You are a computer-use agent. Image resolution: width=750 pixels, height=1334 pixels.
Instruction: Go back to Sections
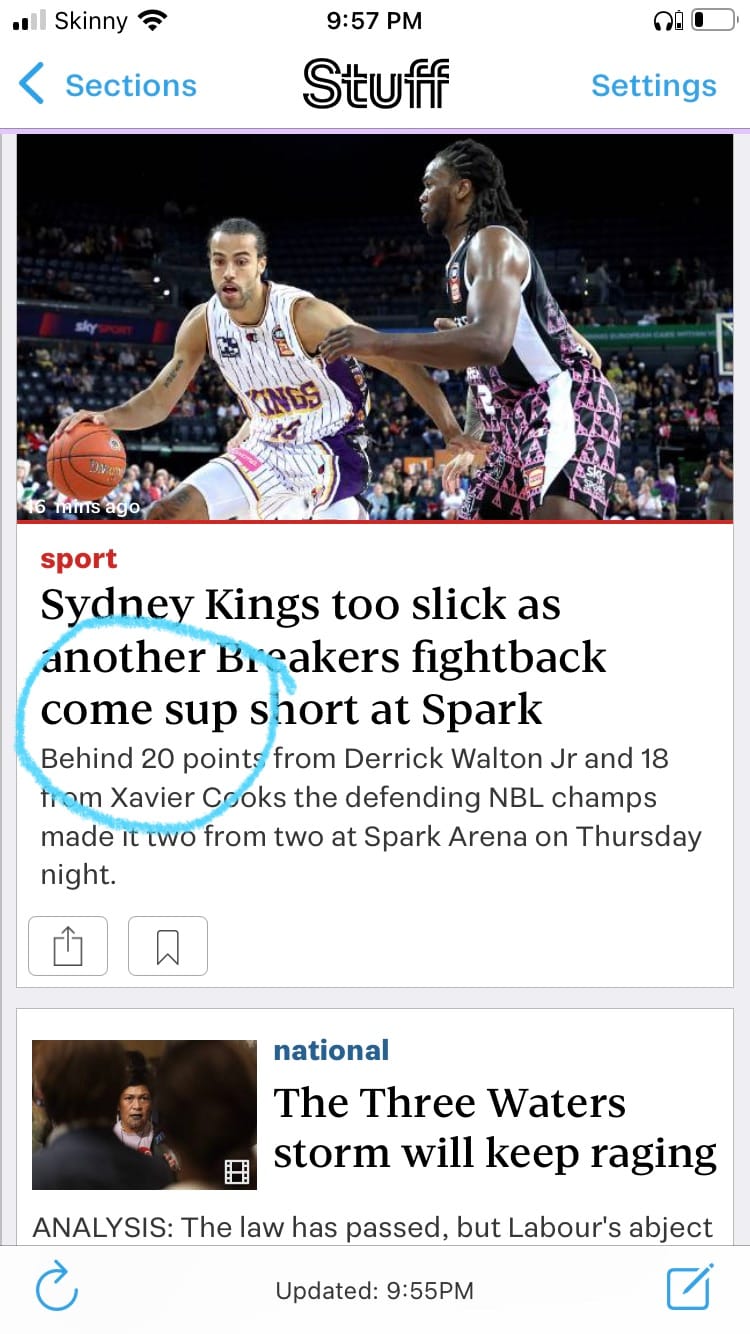[x=108, y=86]
